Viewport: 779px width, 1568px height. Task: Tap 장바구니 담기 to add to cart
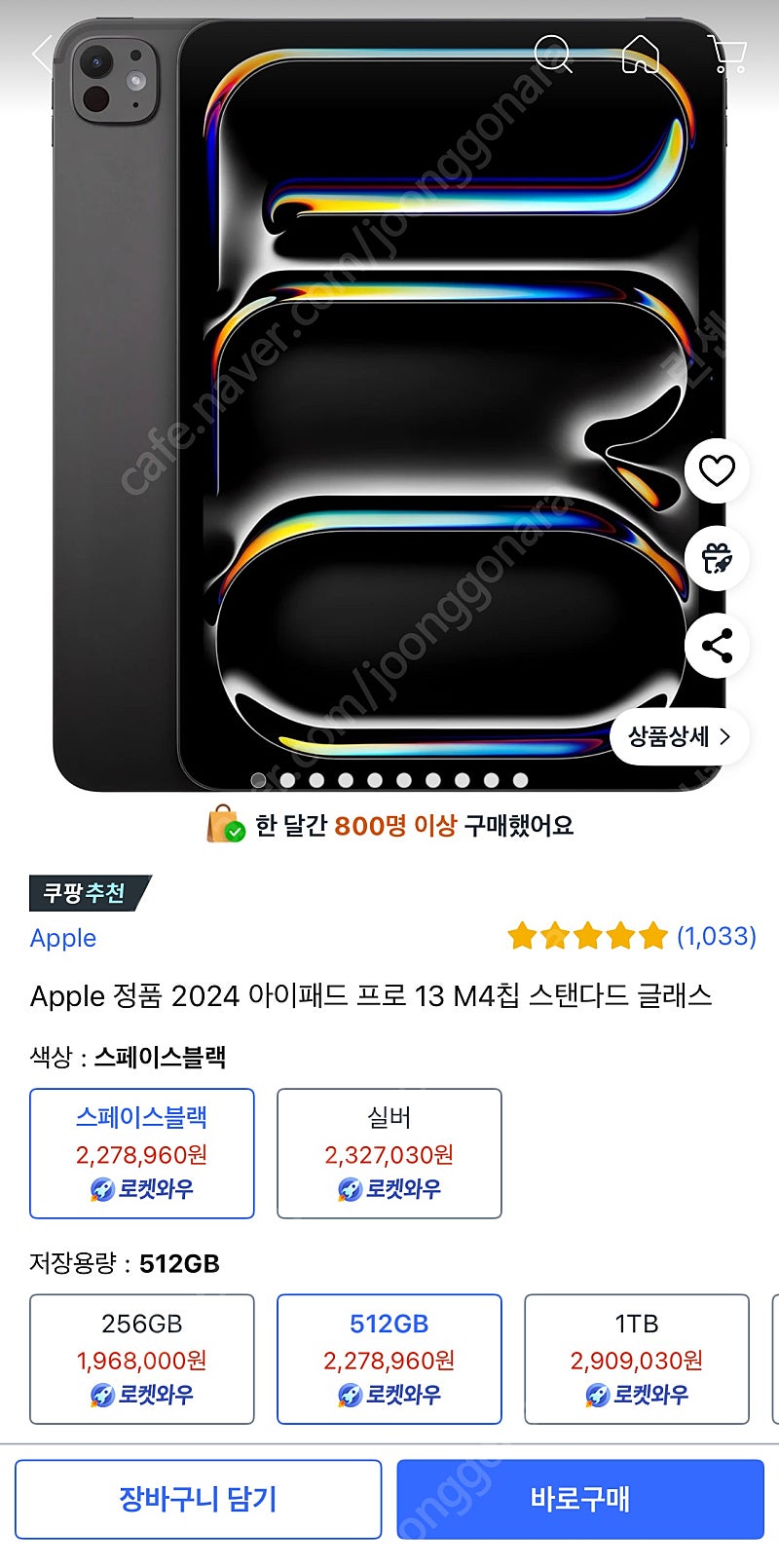coord(198,1499)
